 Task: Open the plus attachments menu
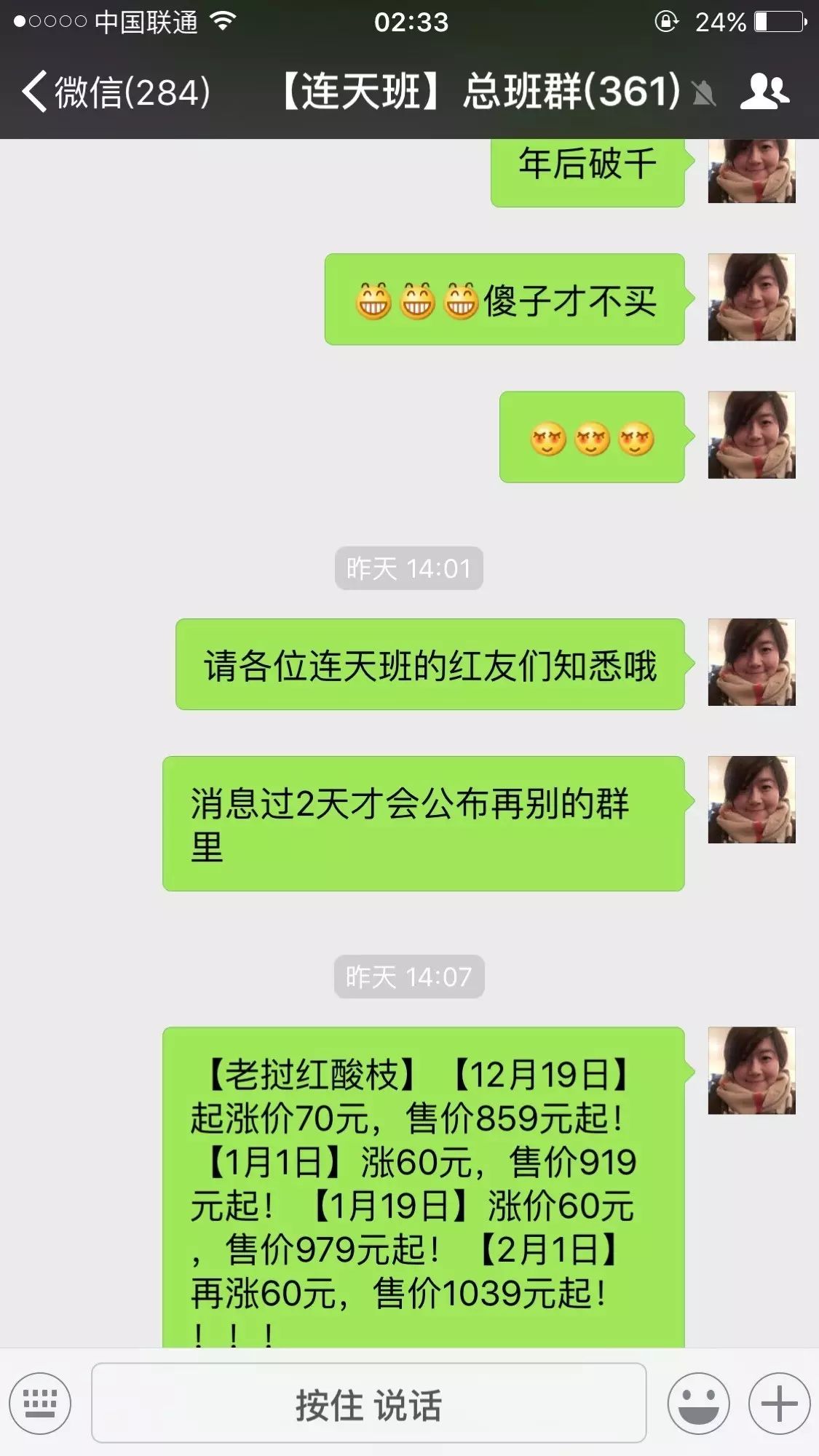pyautogui.click(x=779, y=1404)
